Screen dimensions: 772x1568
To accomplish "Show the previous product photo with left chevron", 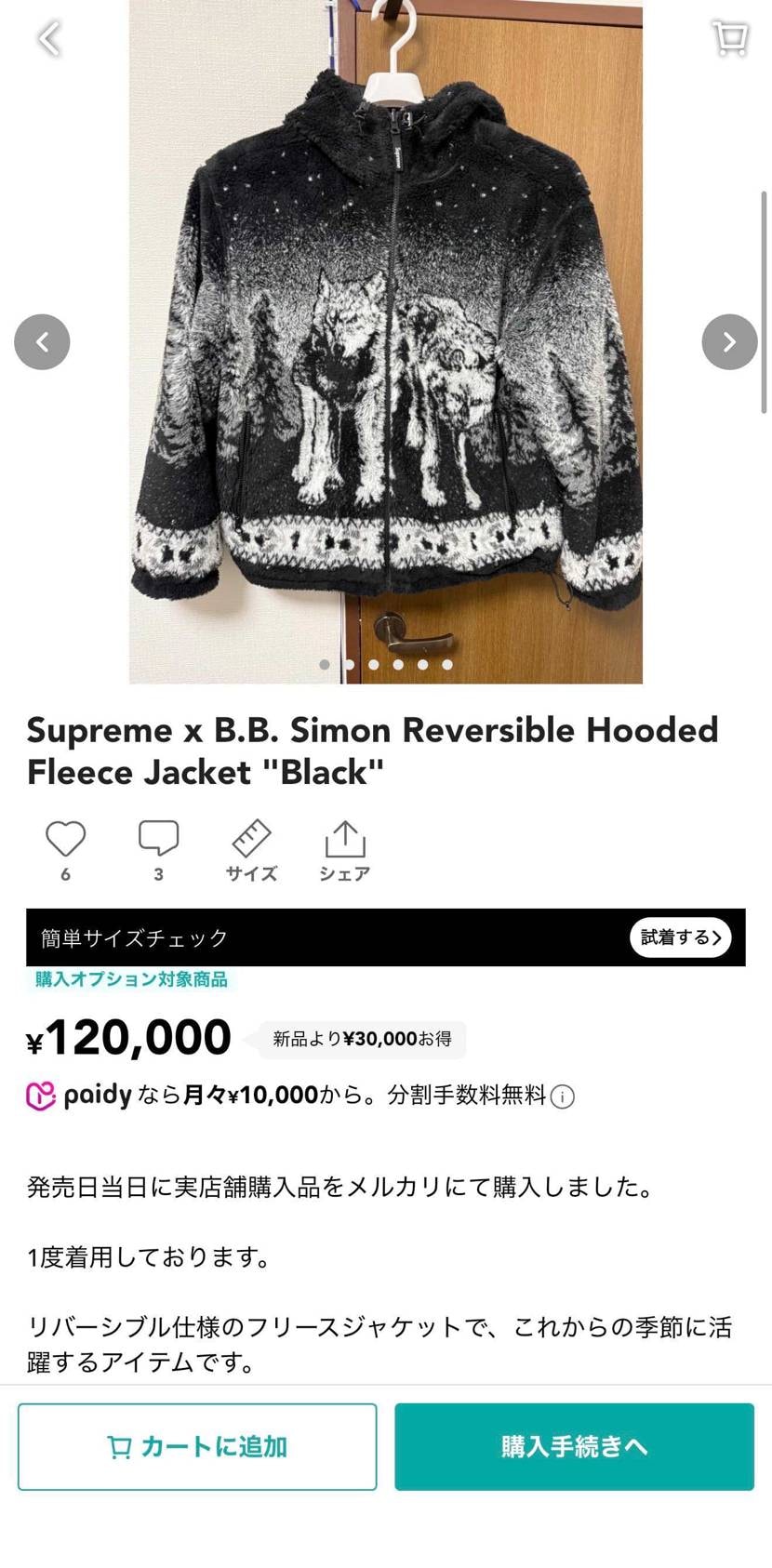I will coord(43,341).
